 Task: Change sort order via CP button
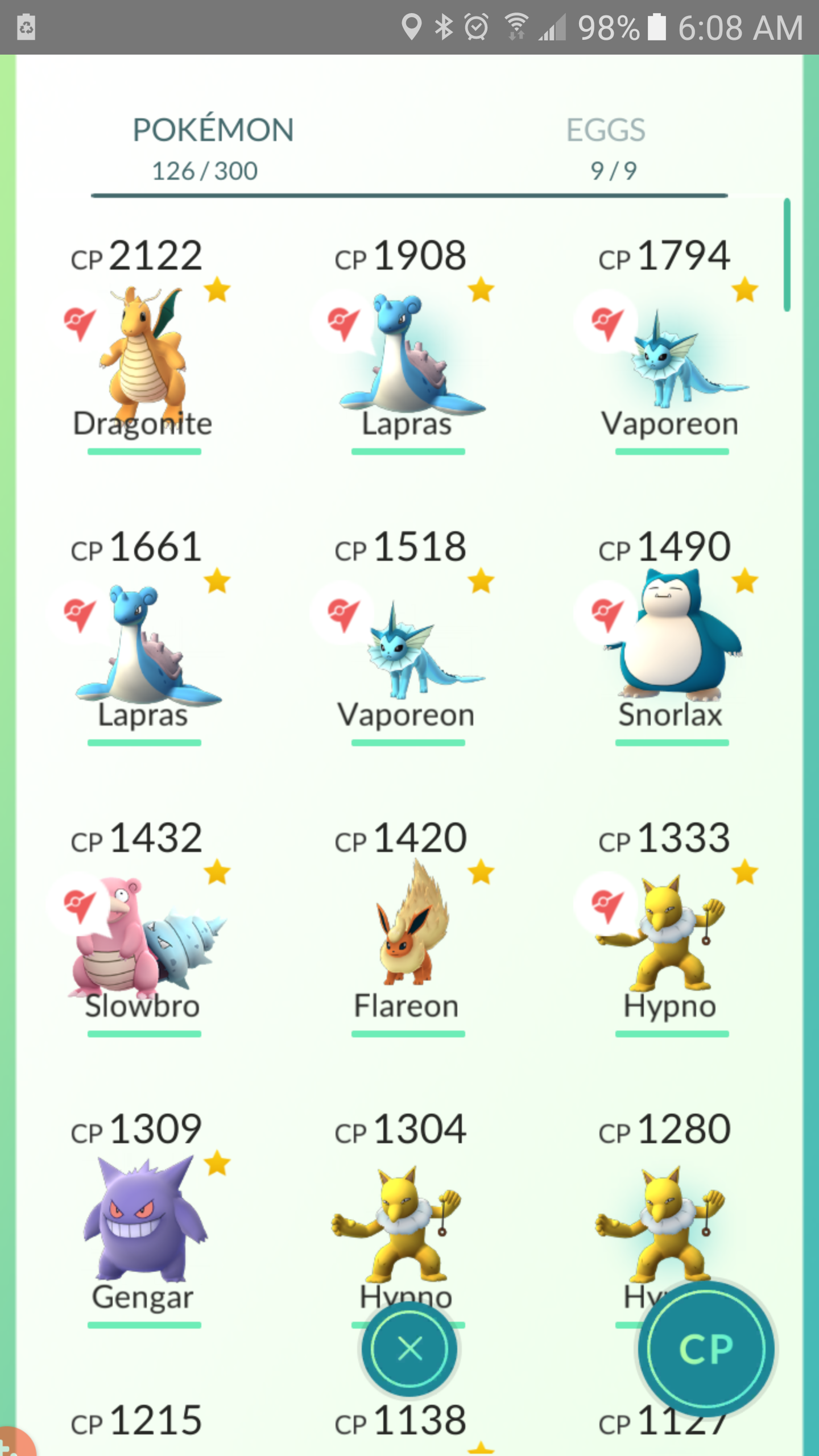click(x=706, y=1349)
